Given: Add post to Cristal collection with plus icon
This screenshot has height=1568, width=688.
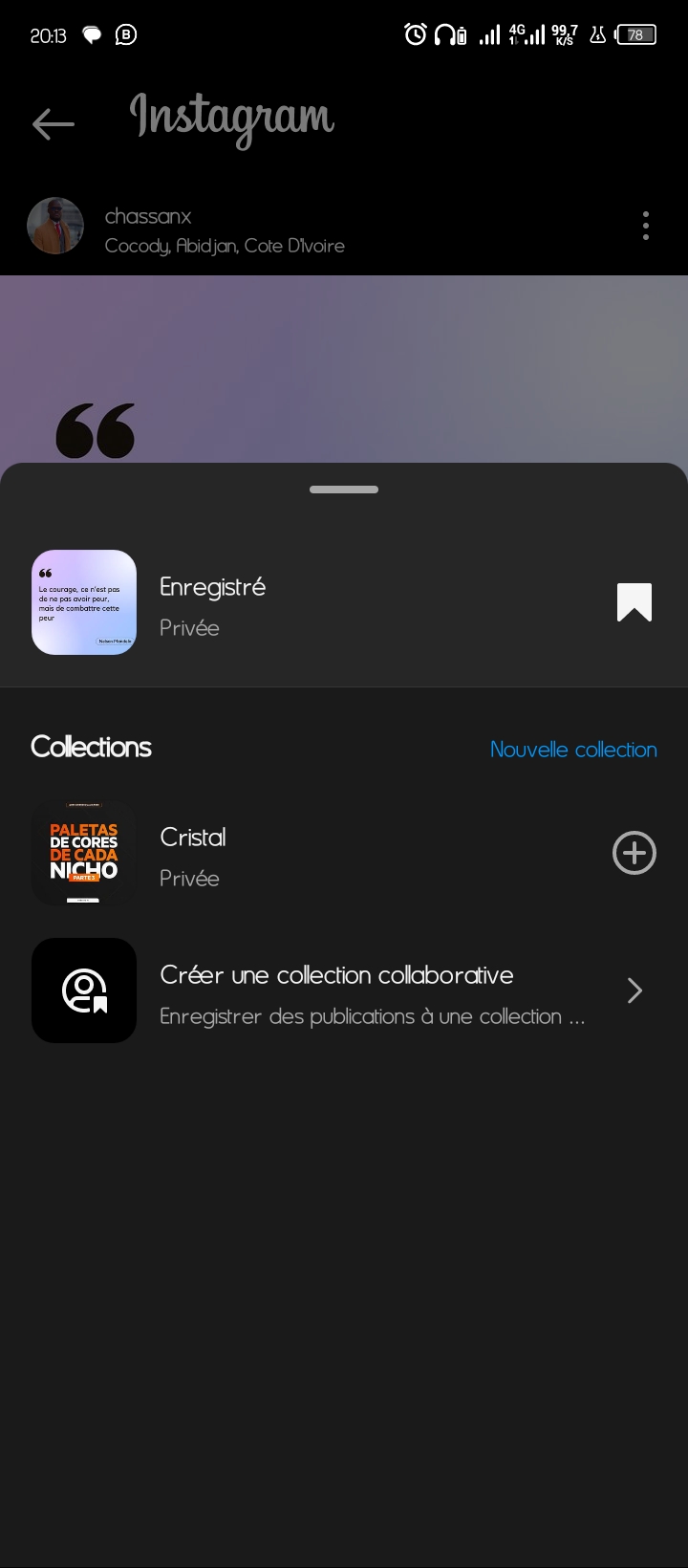Looking at the screenshot, I should coord(634,853).
